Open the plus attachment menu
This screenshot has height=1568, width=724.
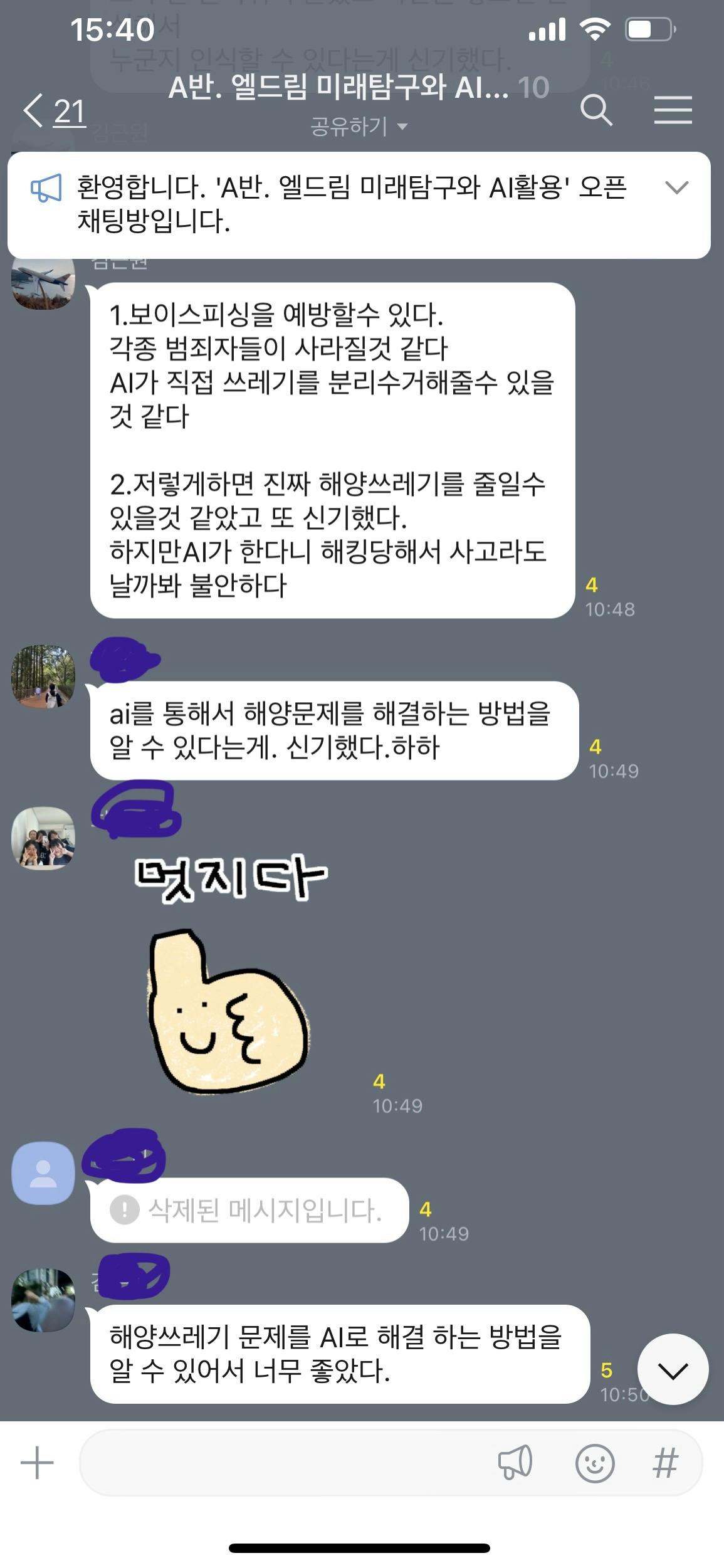pyautogui.click(x=37, y=1463)
